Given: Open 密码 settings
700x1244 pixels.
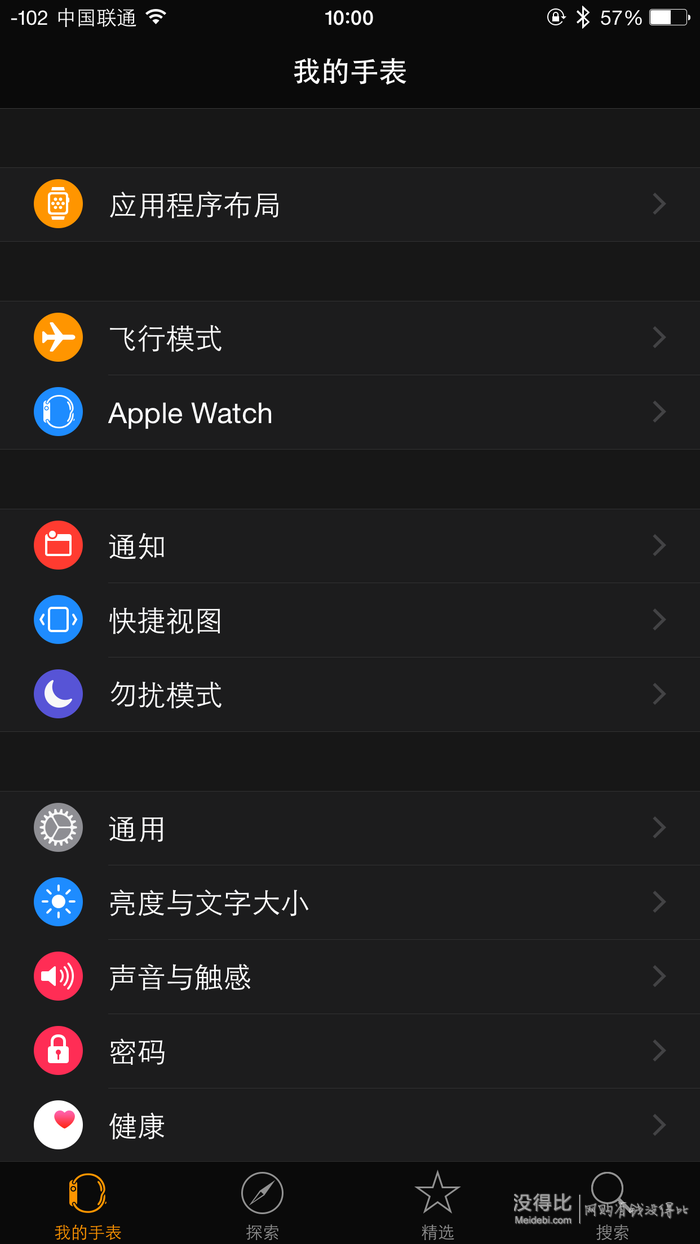Looking at the screenshot, I should click(350, 1051).
